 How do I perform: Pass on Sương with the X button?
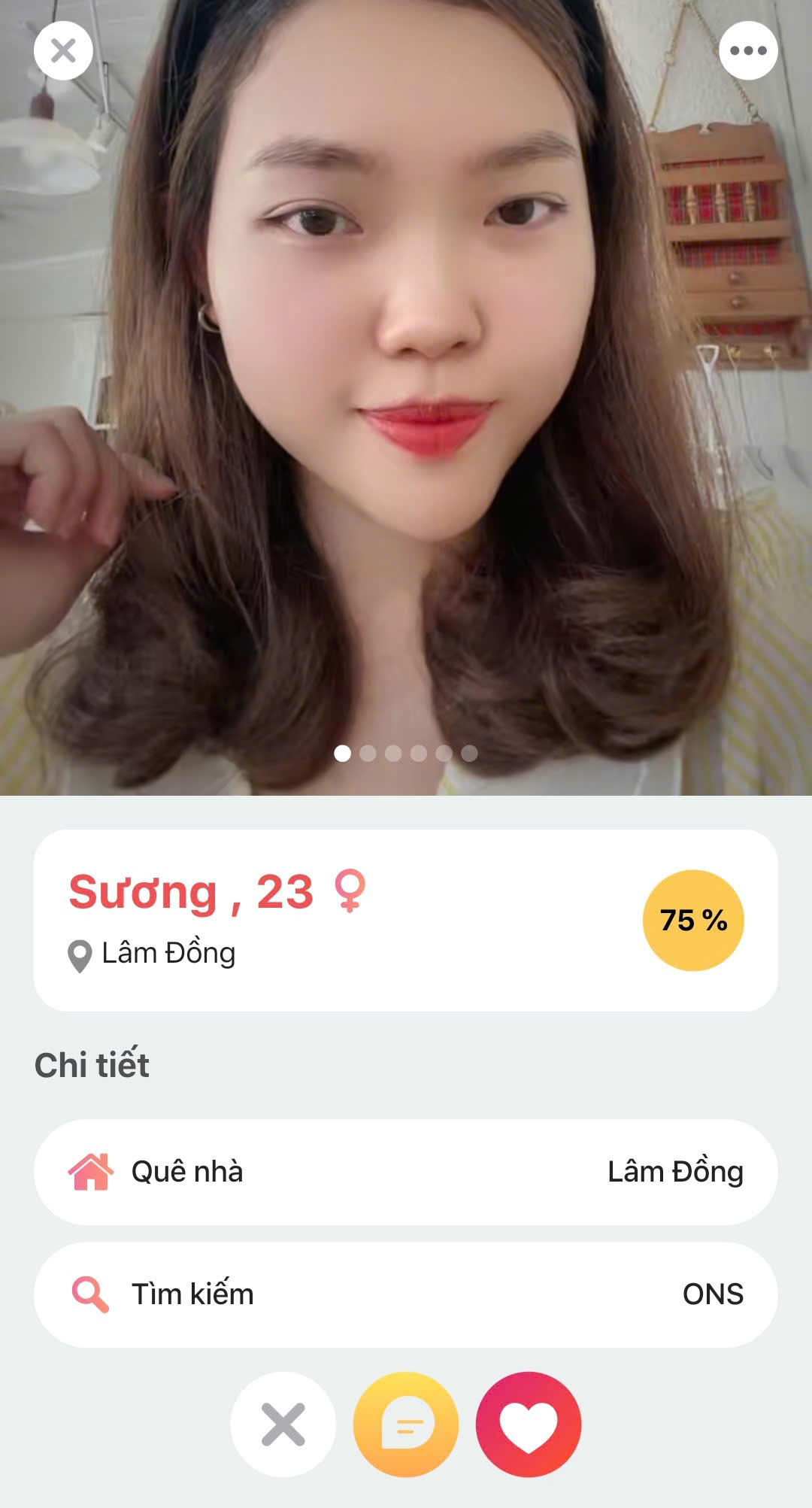[283, 1425]
